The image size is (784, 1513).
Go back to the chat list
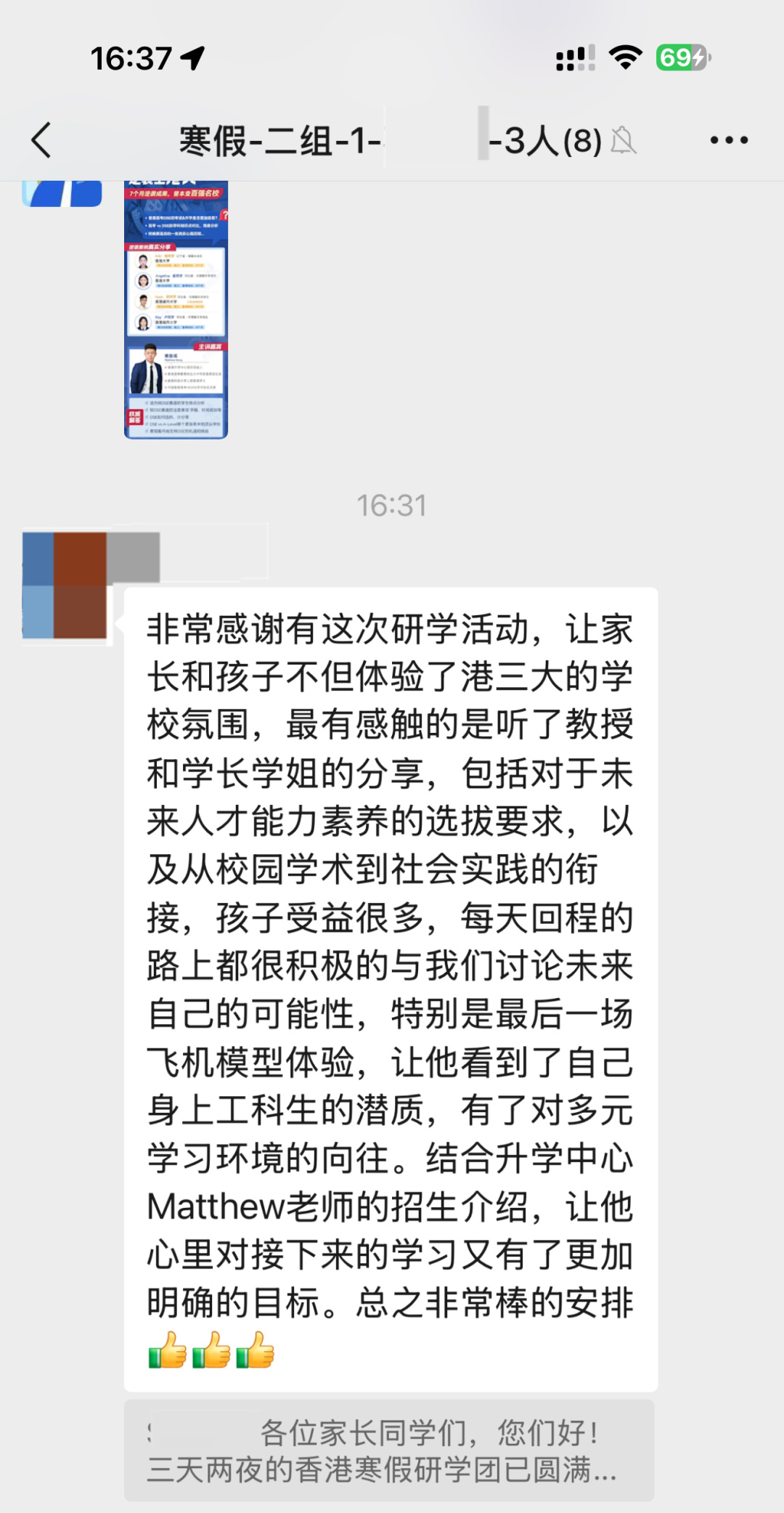coord(42,140)
